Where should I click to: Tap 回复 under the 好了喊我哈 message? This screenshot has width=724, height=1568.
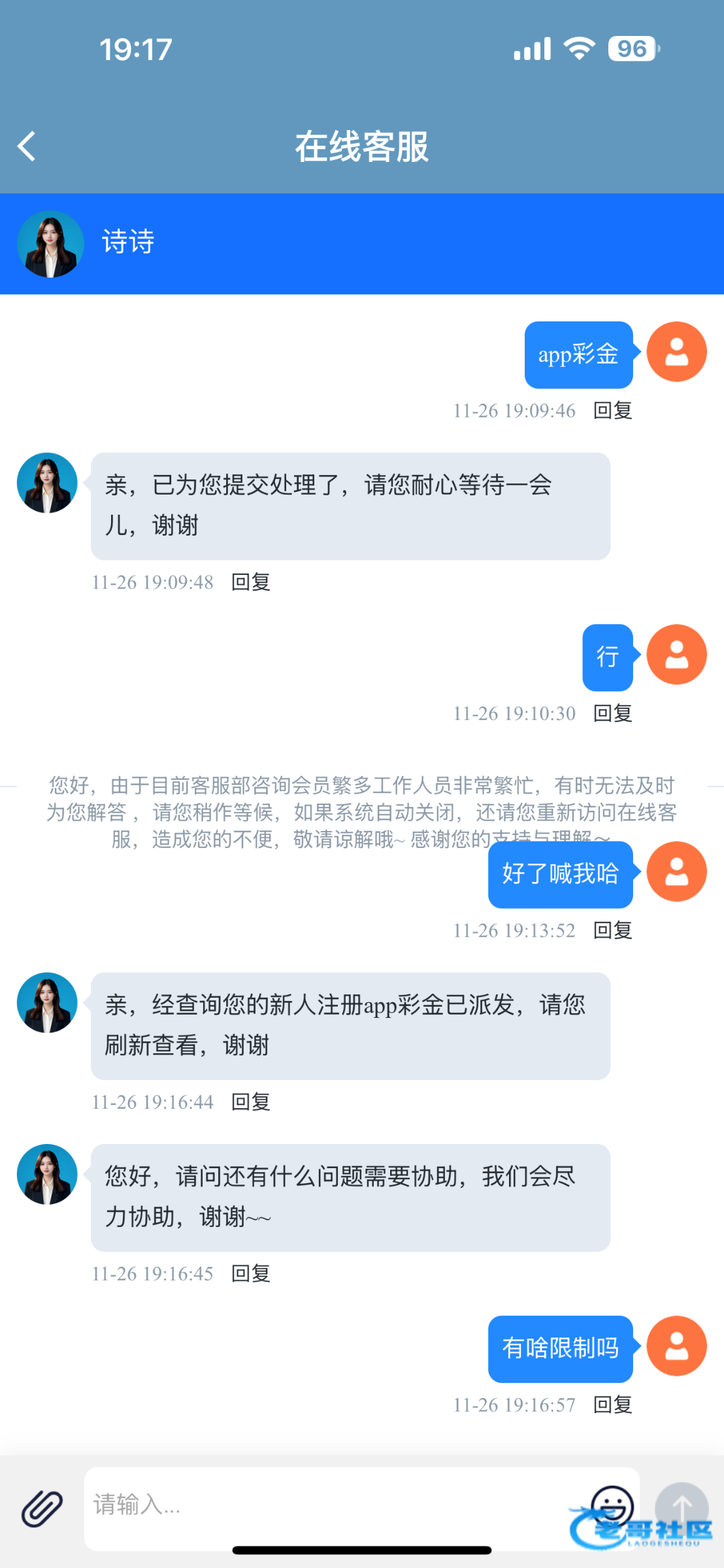pos(612,930)
